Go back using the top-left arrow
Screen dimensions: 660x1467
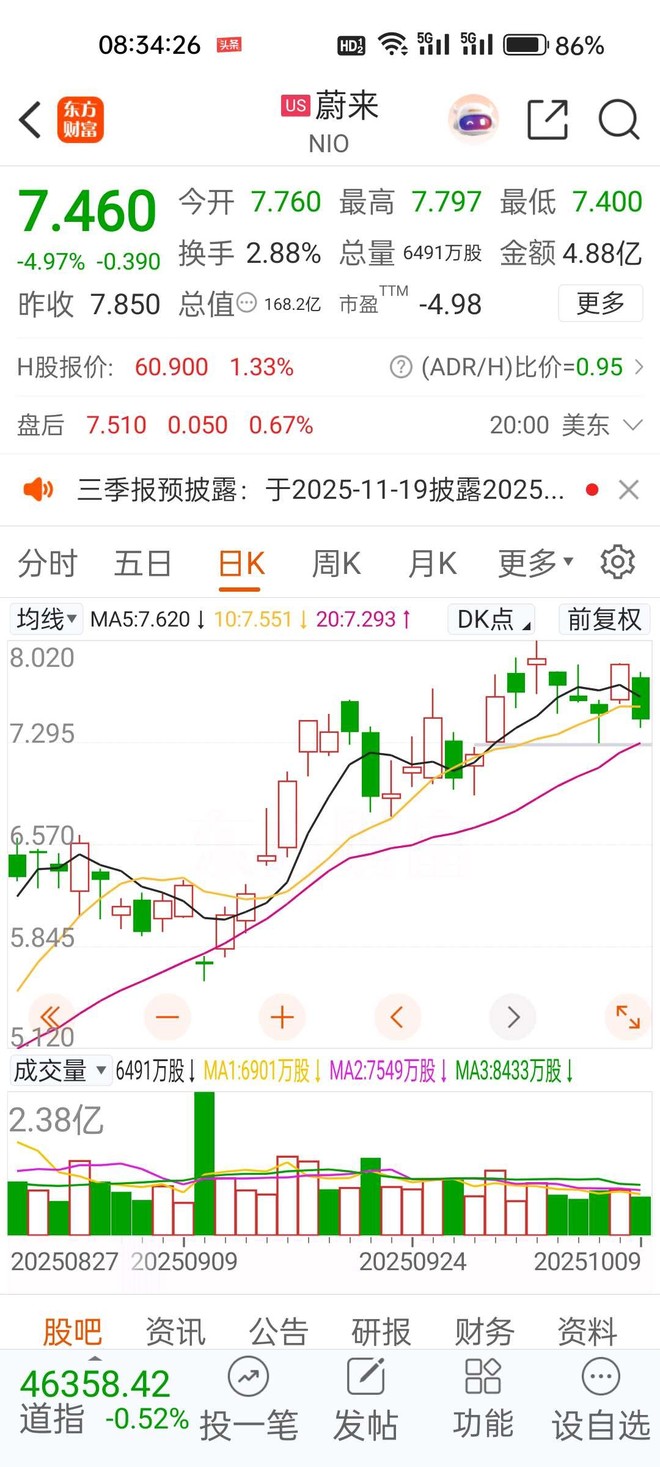[x=30, y=121]
